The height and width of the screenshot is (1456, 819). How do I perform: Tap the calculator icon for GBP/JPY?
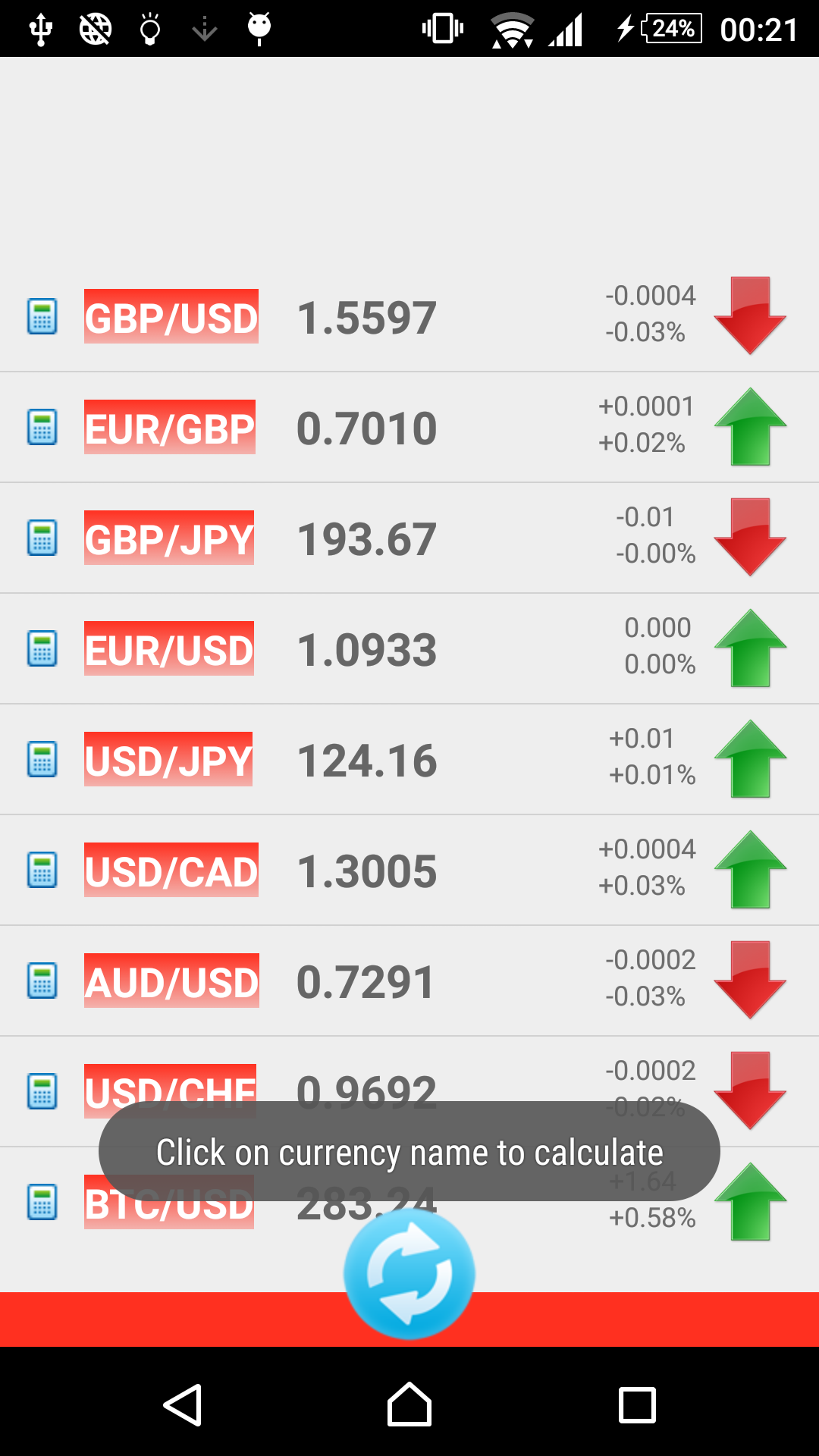tap(42, 538)
